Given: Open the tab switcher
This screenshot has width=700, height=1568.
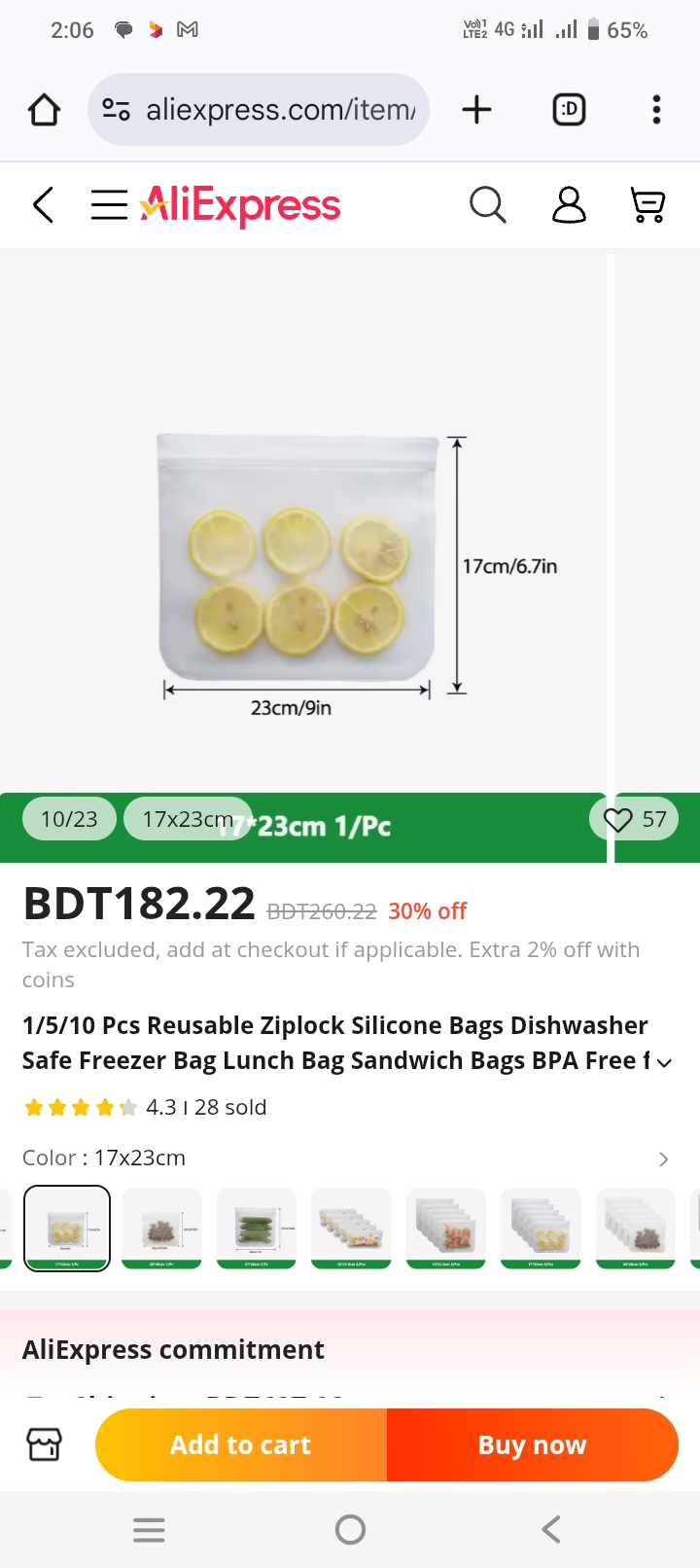Looking at the screenshot, I should click(x=569, y=110).
